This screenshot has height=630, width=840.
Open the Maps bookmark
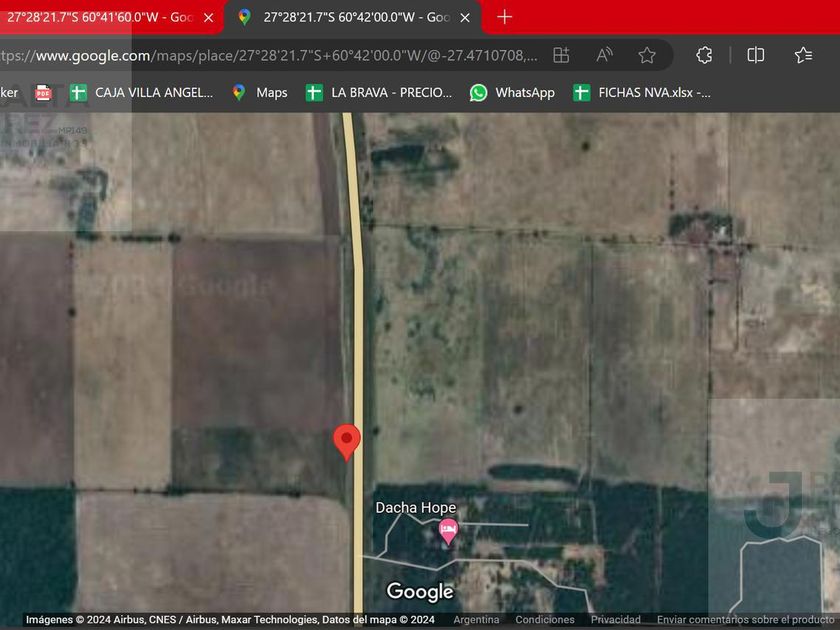[x=260, y=93]
